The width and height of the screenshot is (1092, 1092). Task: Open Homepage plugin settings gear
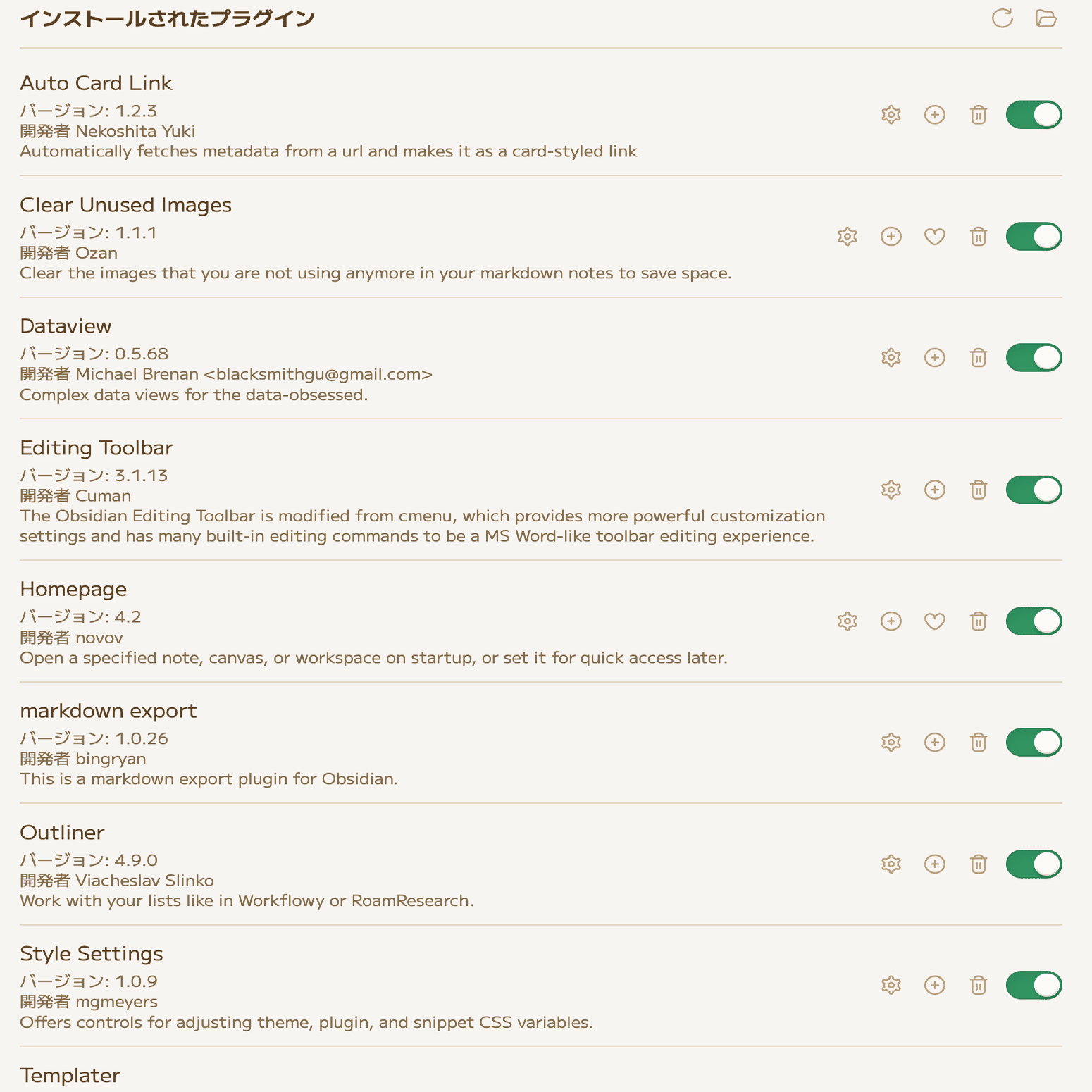click(848, 621)
